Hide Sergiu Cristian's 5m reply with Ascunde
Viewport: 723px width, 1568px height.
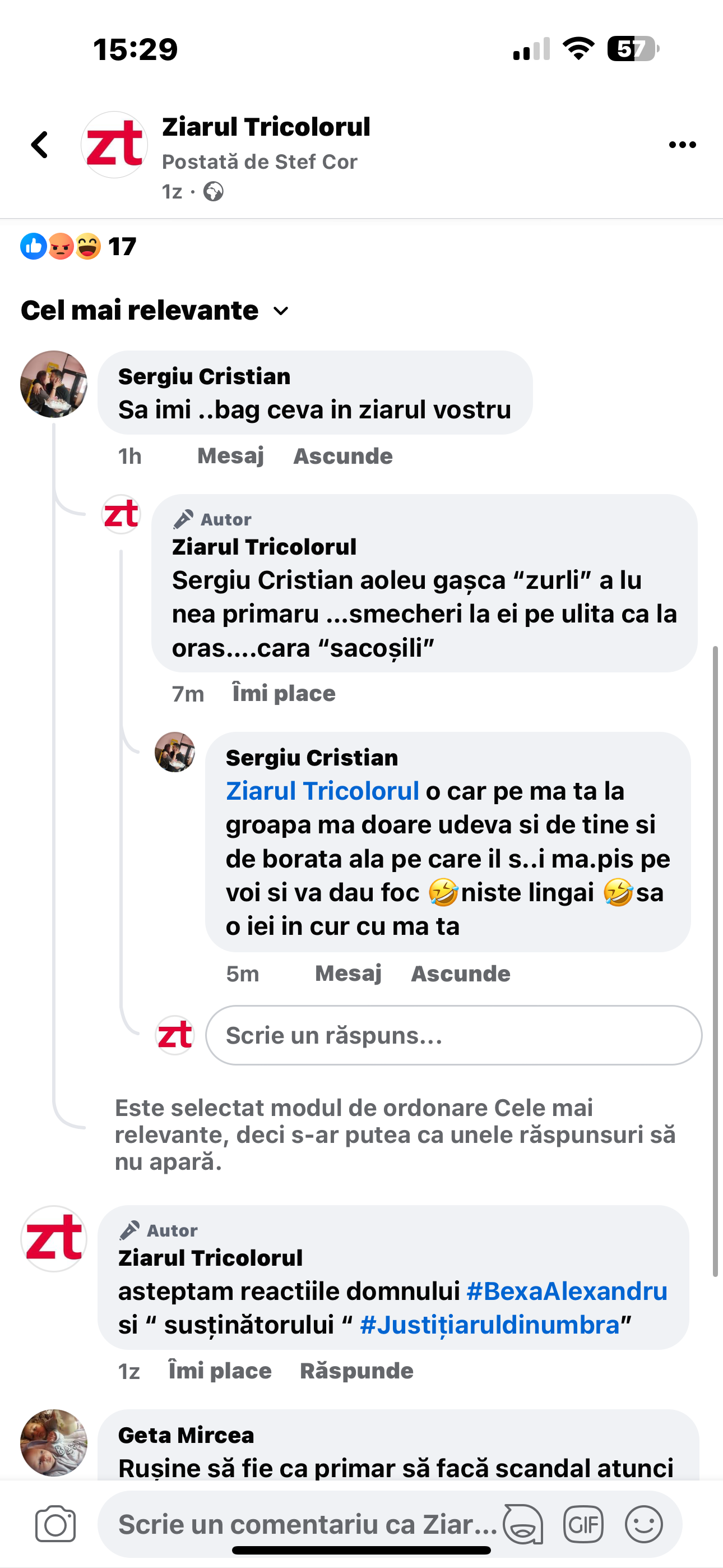tap(460, 974)
